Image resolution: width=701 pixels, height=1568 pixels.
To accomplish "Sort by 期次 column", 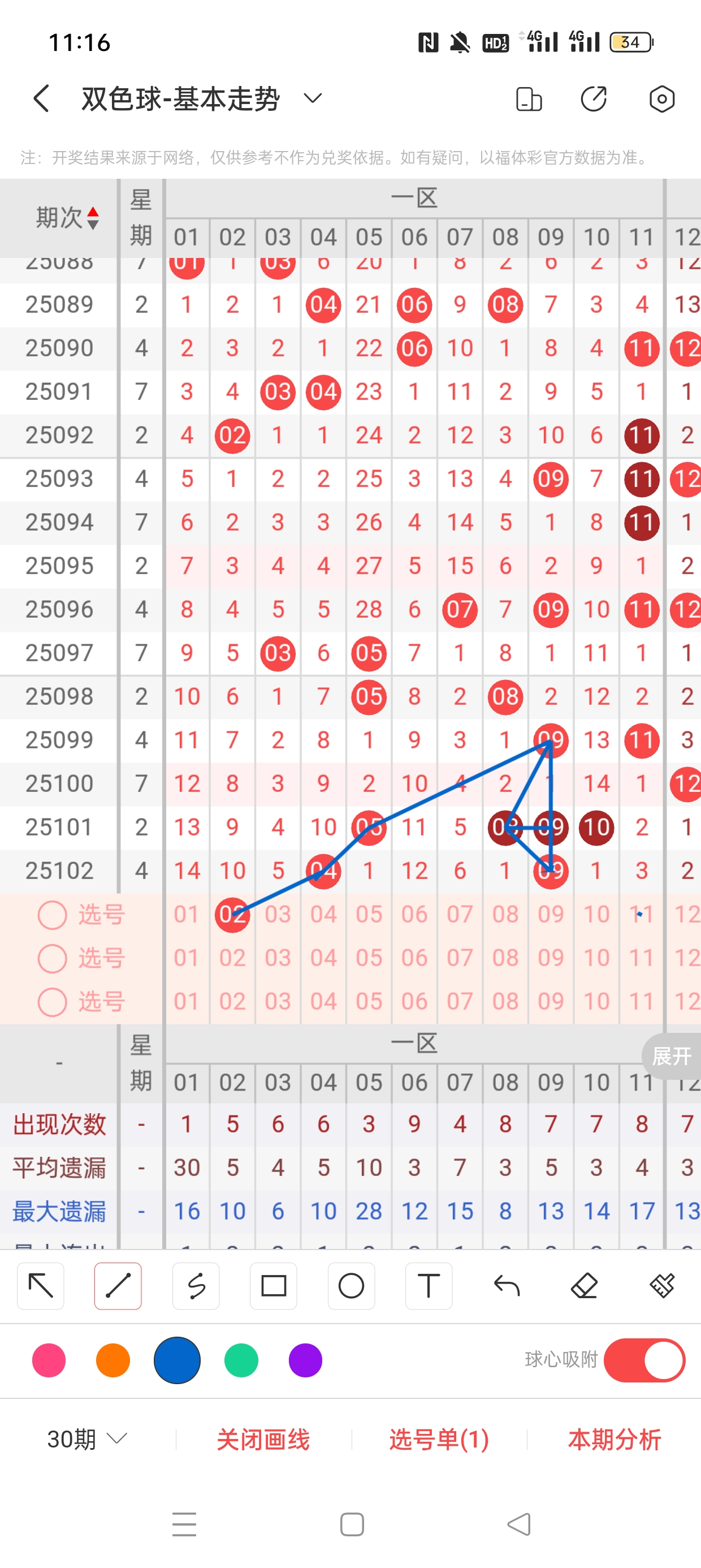I will pyautogui.click(x=67, y=217).
